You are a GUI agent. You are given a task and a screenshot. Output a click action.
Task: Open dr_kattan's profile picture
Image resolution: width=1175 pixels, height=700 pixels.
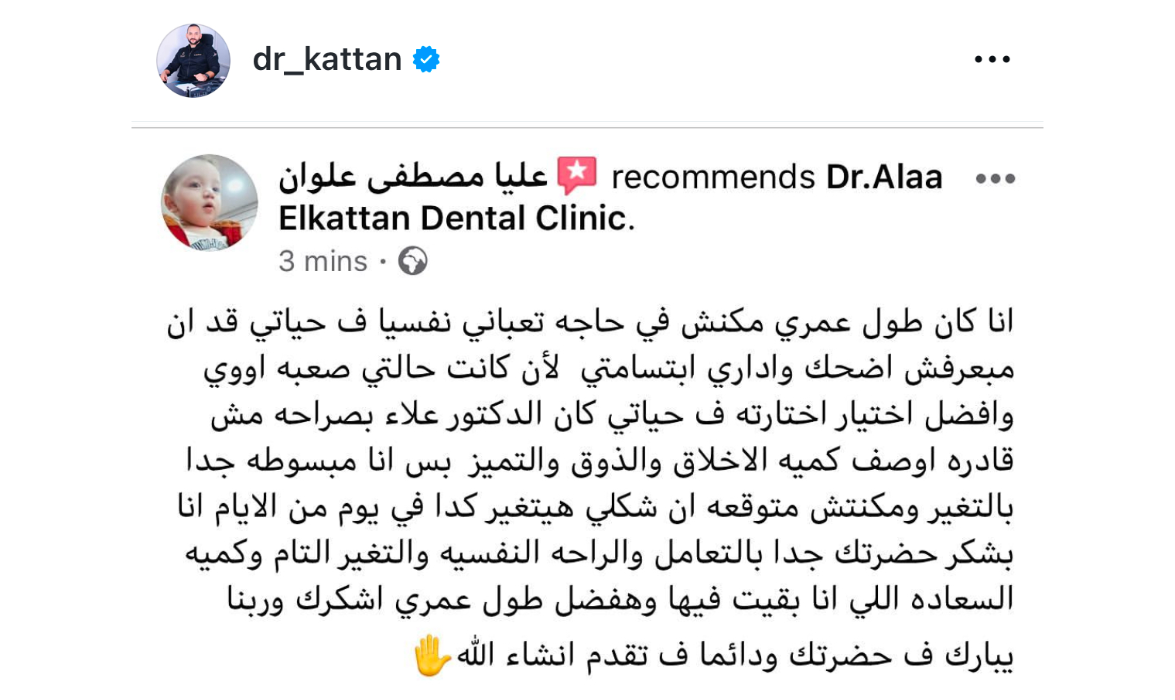coord(193,61)
